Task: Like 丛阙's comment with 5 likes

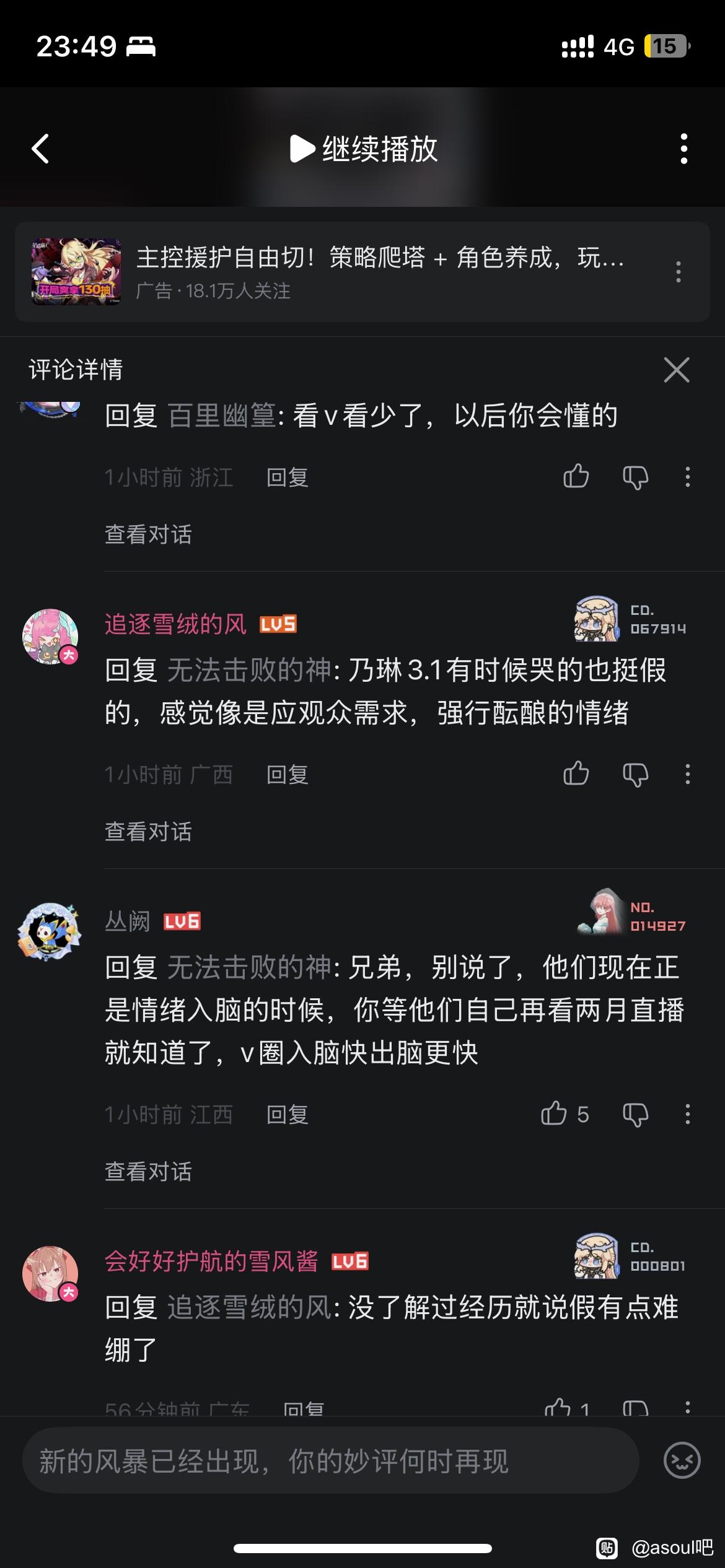Action: 565,1114
